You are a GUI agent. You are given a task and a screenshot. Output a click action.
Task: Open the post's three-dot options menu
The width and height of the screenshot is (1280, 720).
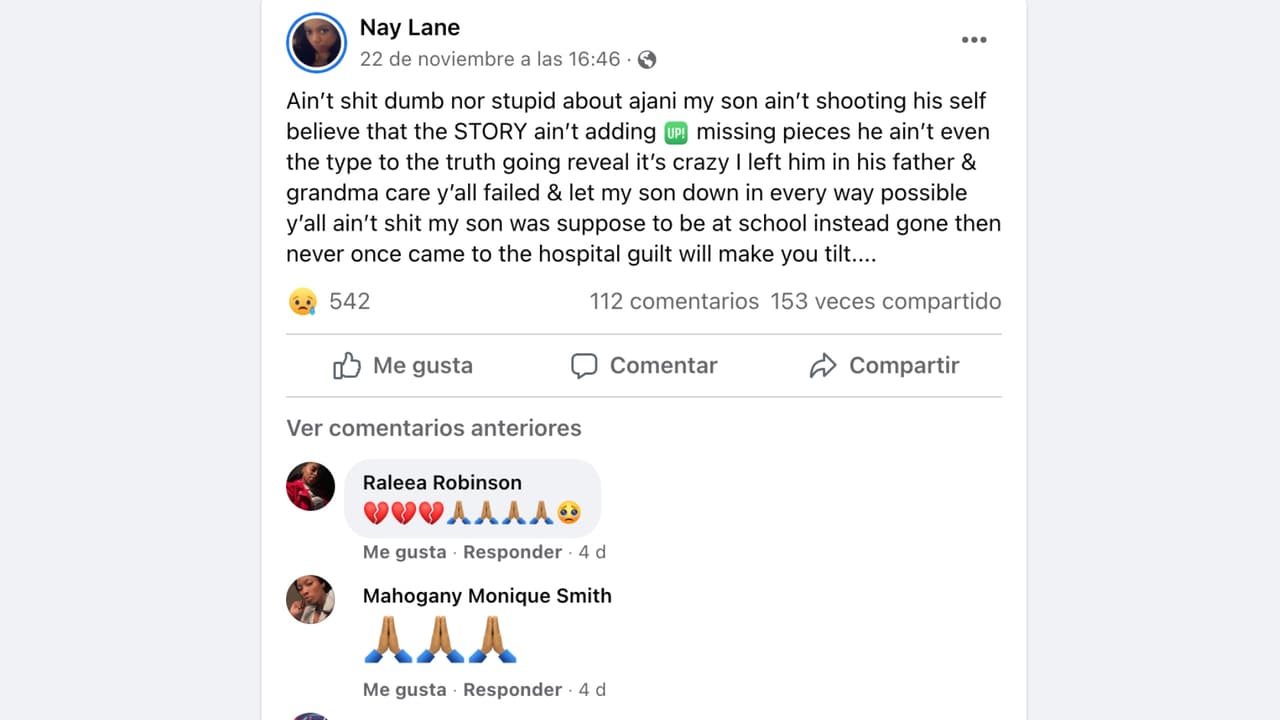coord(973,40)
